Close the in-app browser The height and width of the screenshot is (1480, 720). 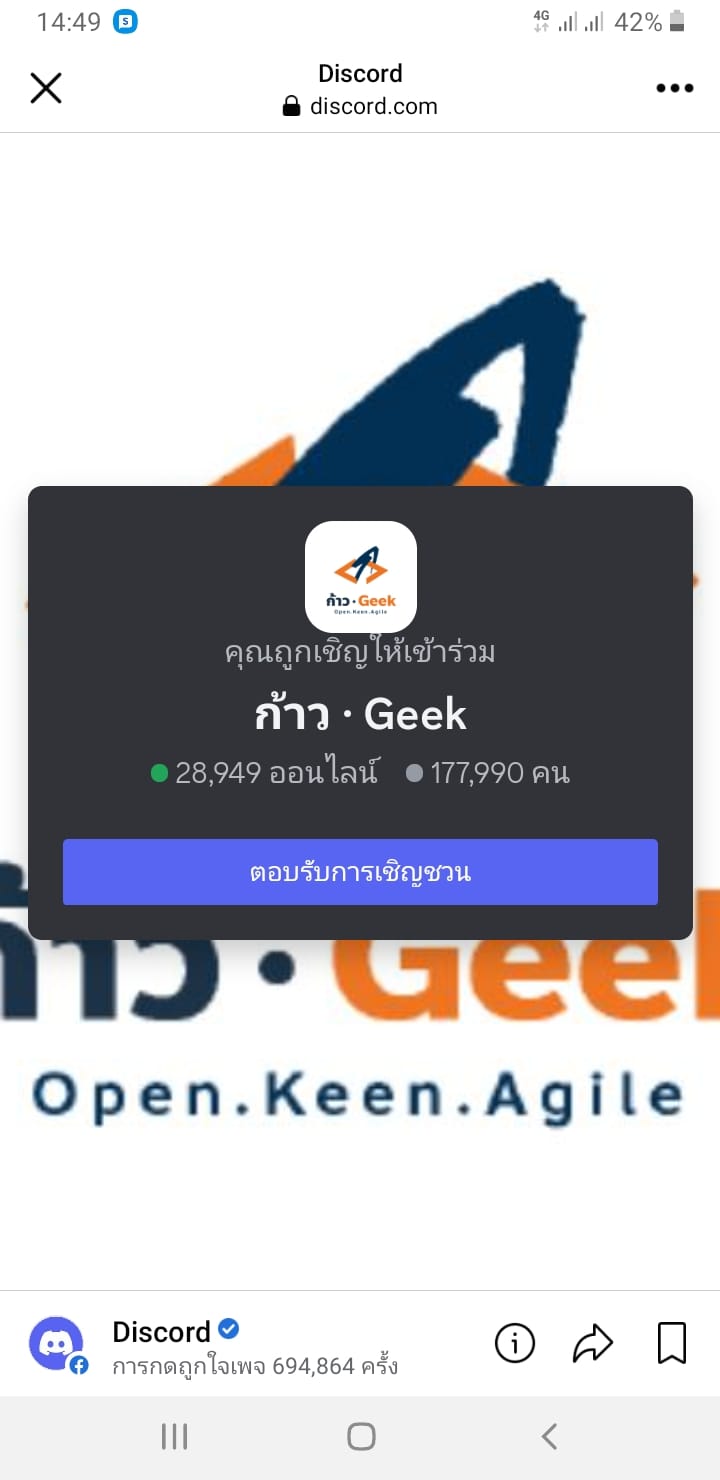pos(46,88)
